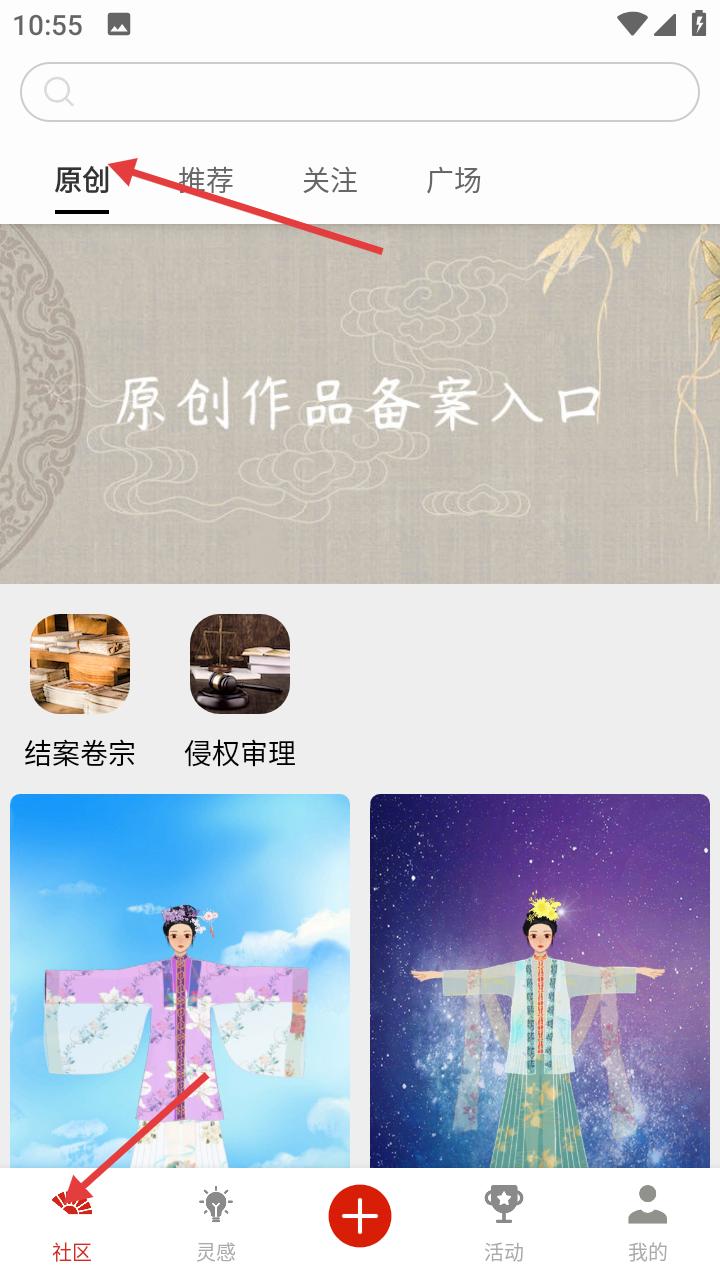This screenshot has width=720, height=1280.
Task: Switch to the 灵感 tab
Action: pyautogui.click(x=216, y=1224)
